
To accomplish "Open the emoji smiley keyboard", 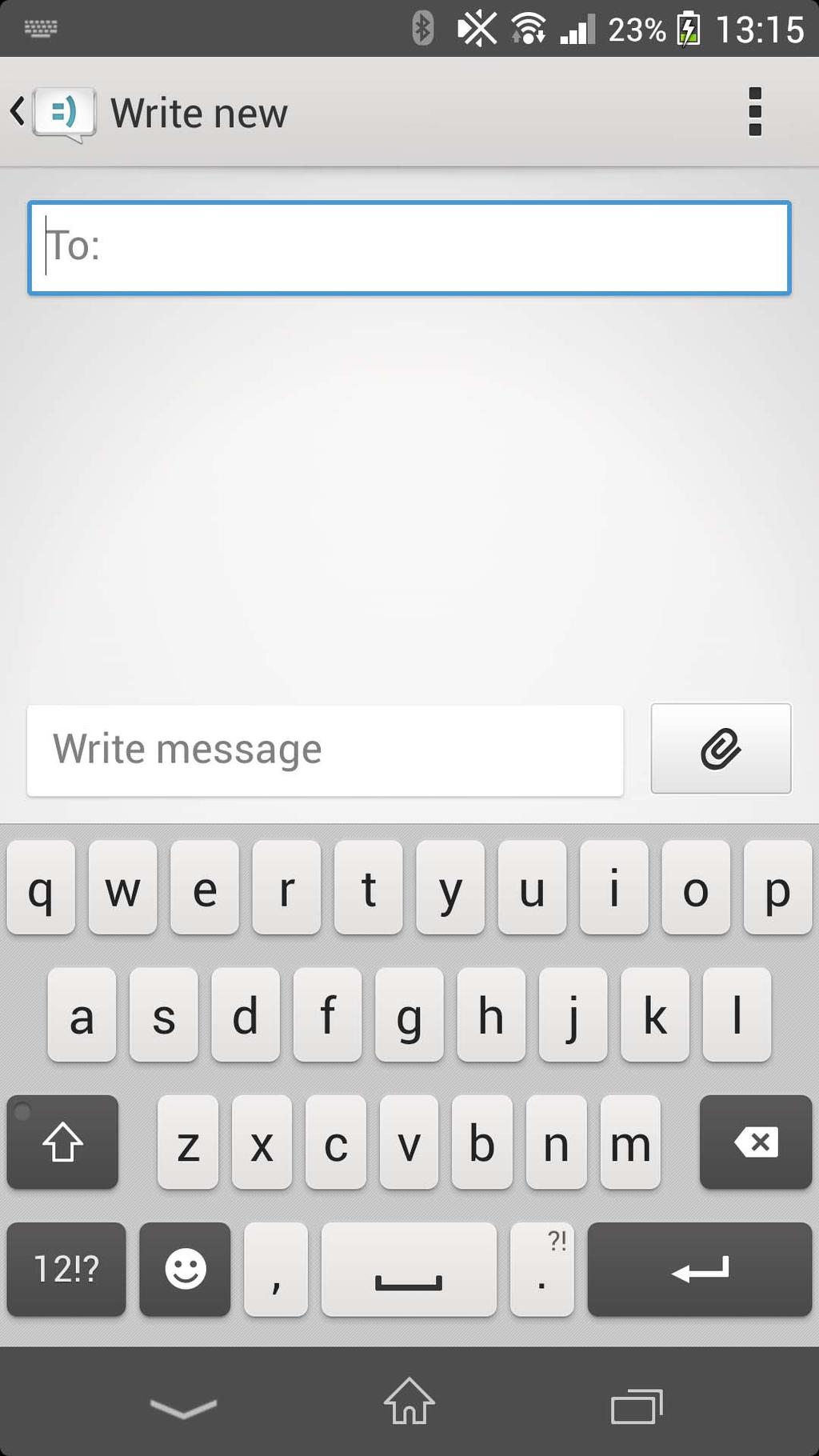I will pyautogui.click(x=185, y=1269).
